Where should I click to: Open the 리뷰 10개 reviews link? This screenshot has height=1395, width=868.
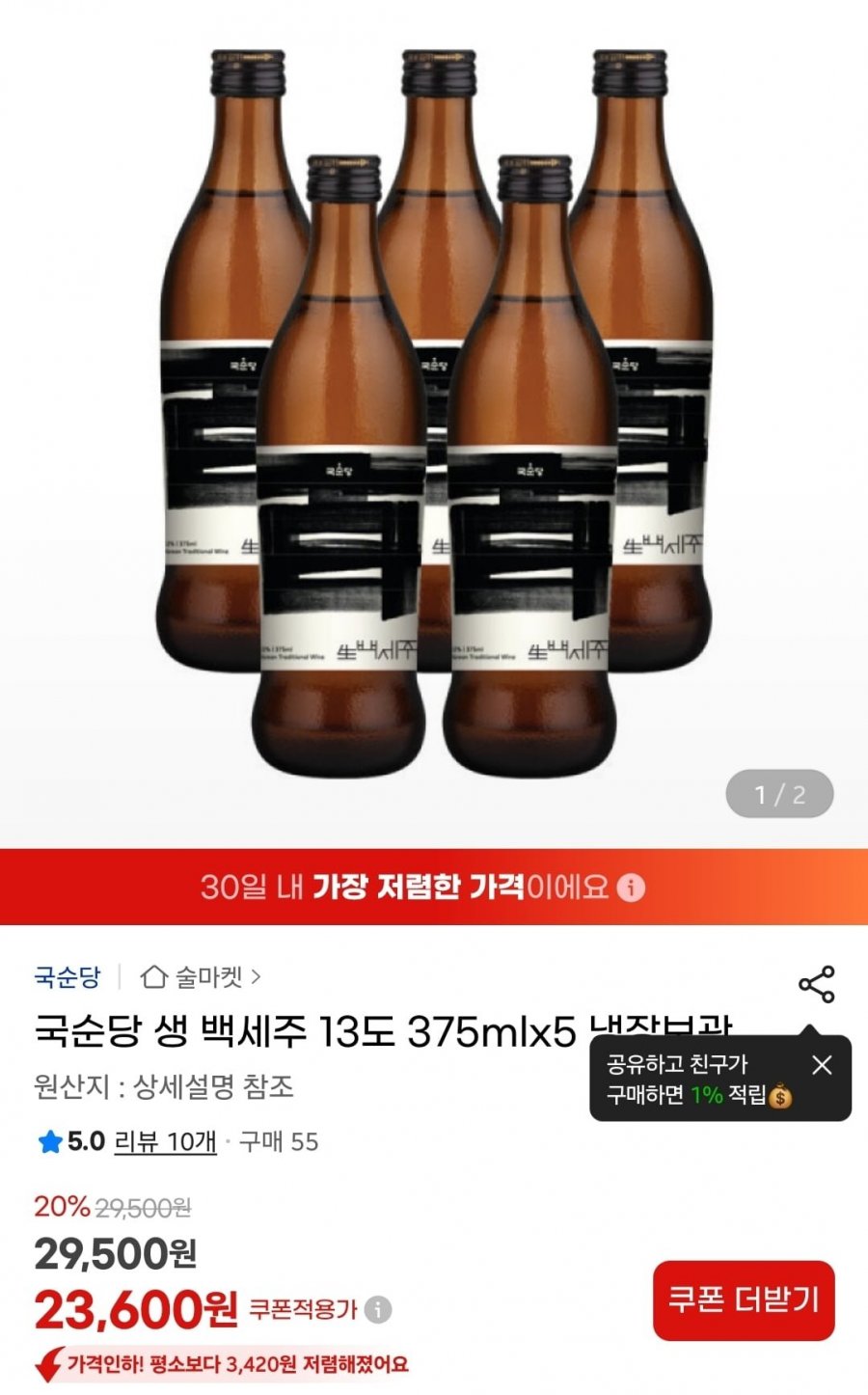click(x=165, y=1142)
